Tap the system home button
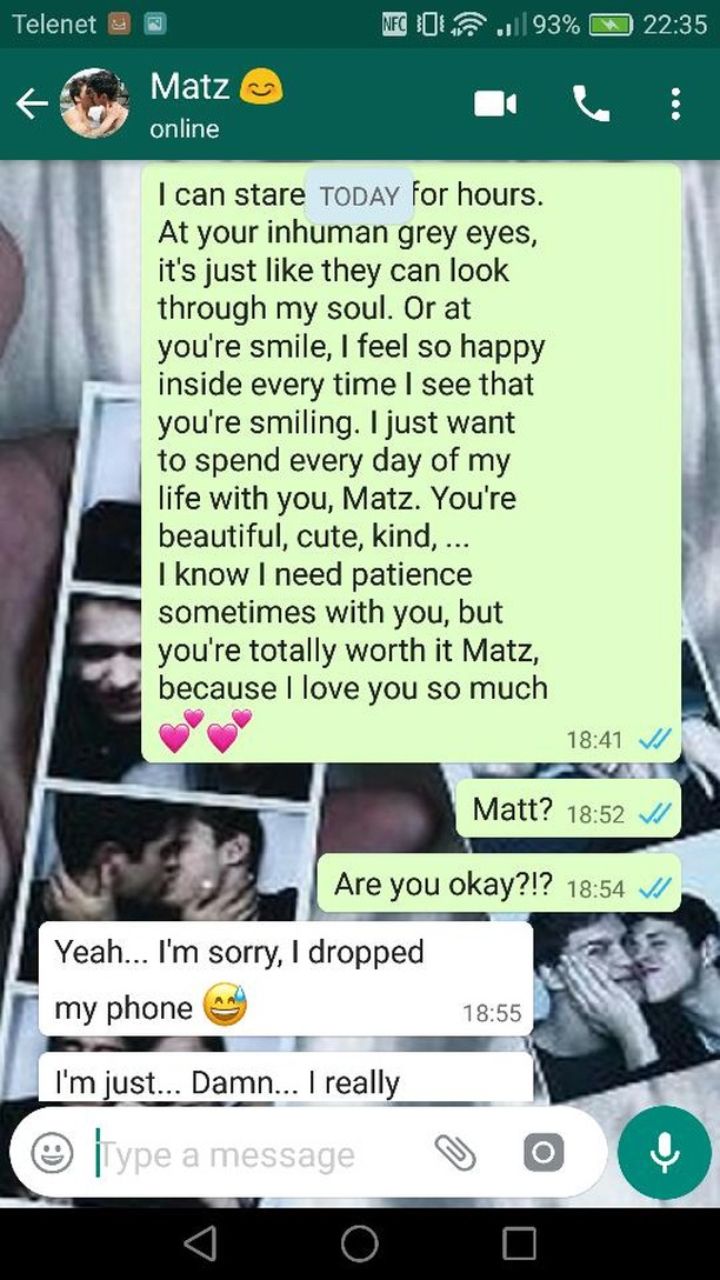The height and width of the screenshot is (1280, 720). tap(360, 1243)
